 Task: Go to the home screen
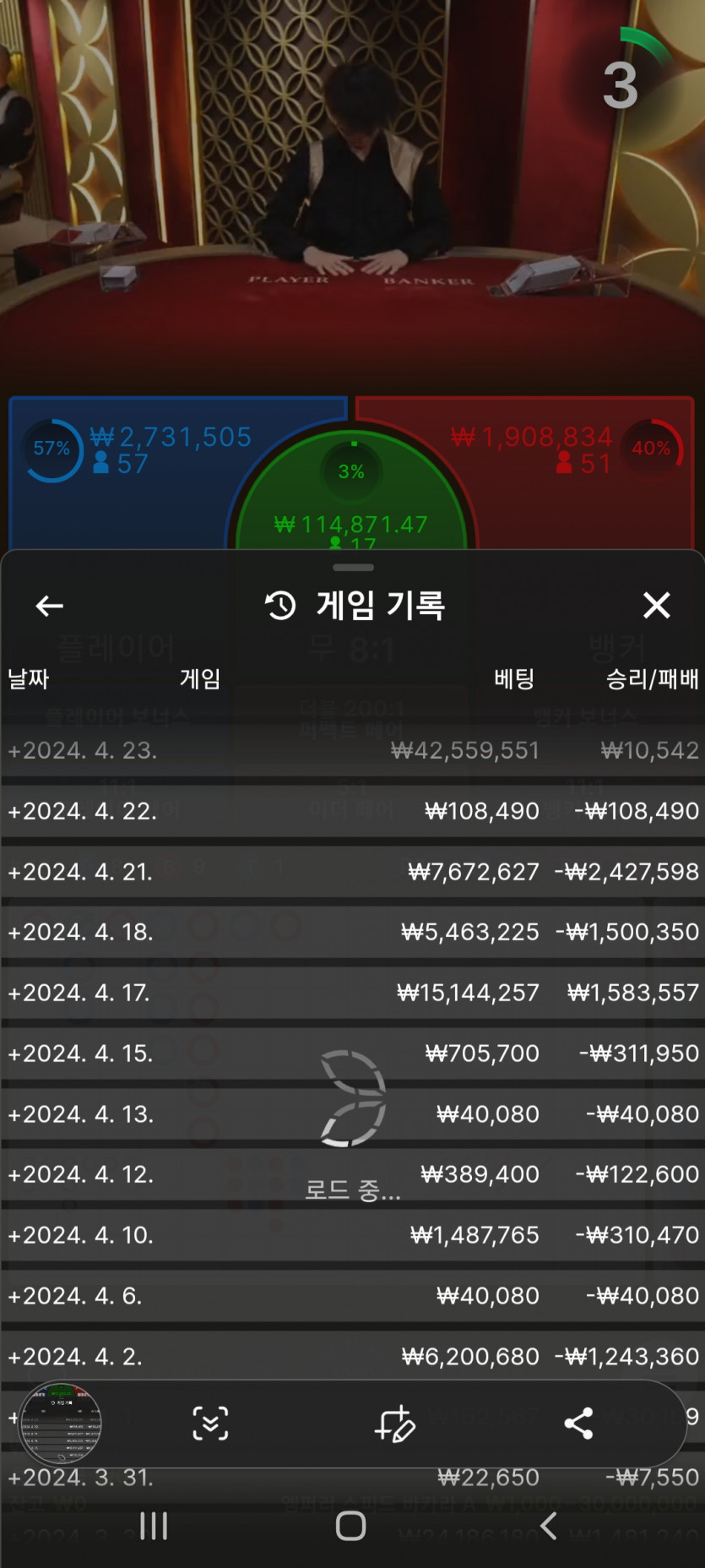(351, 1526)
